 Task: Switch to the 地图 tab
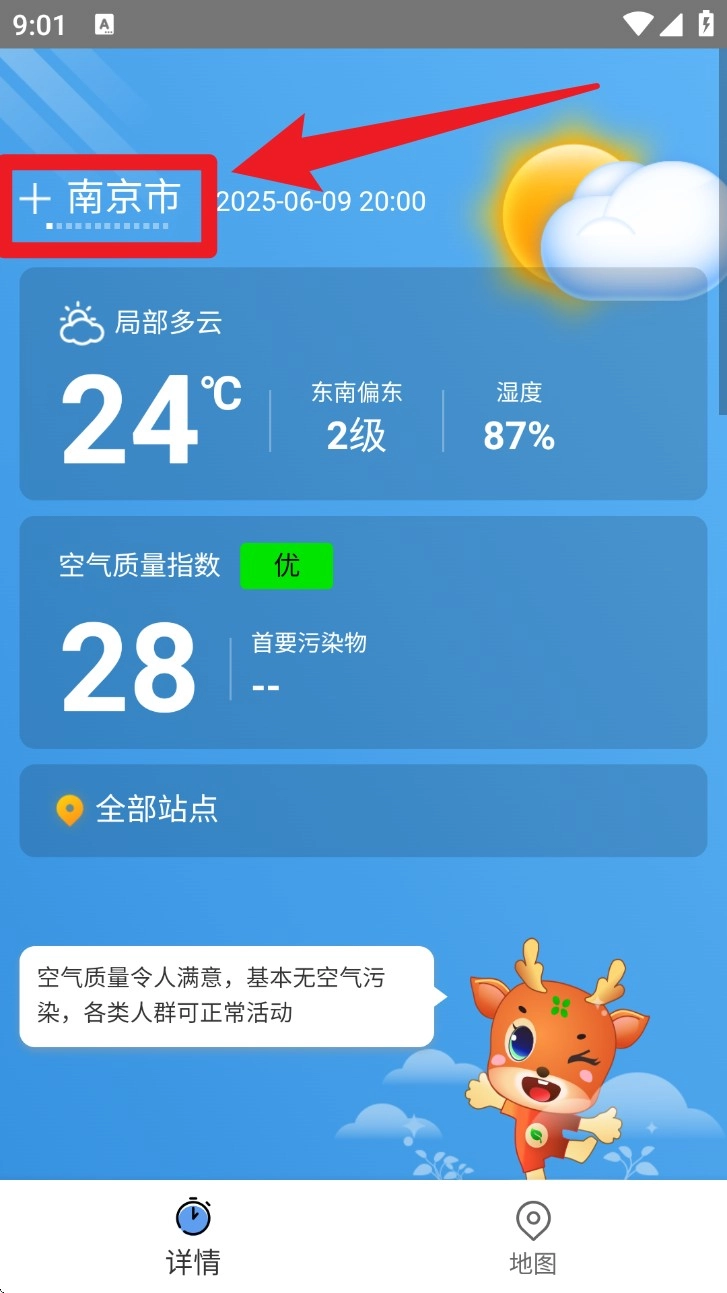532,1238
